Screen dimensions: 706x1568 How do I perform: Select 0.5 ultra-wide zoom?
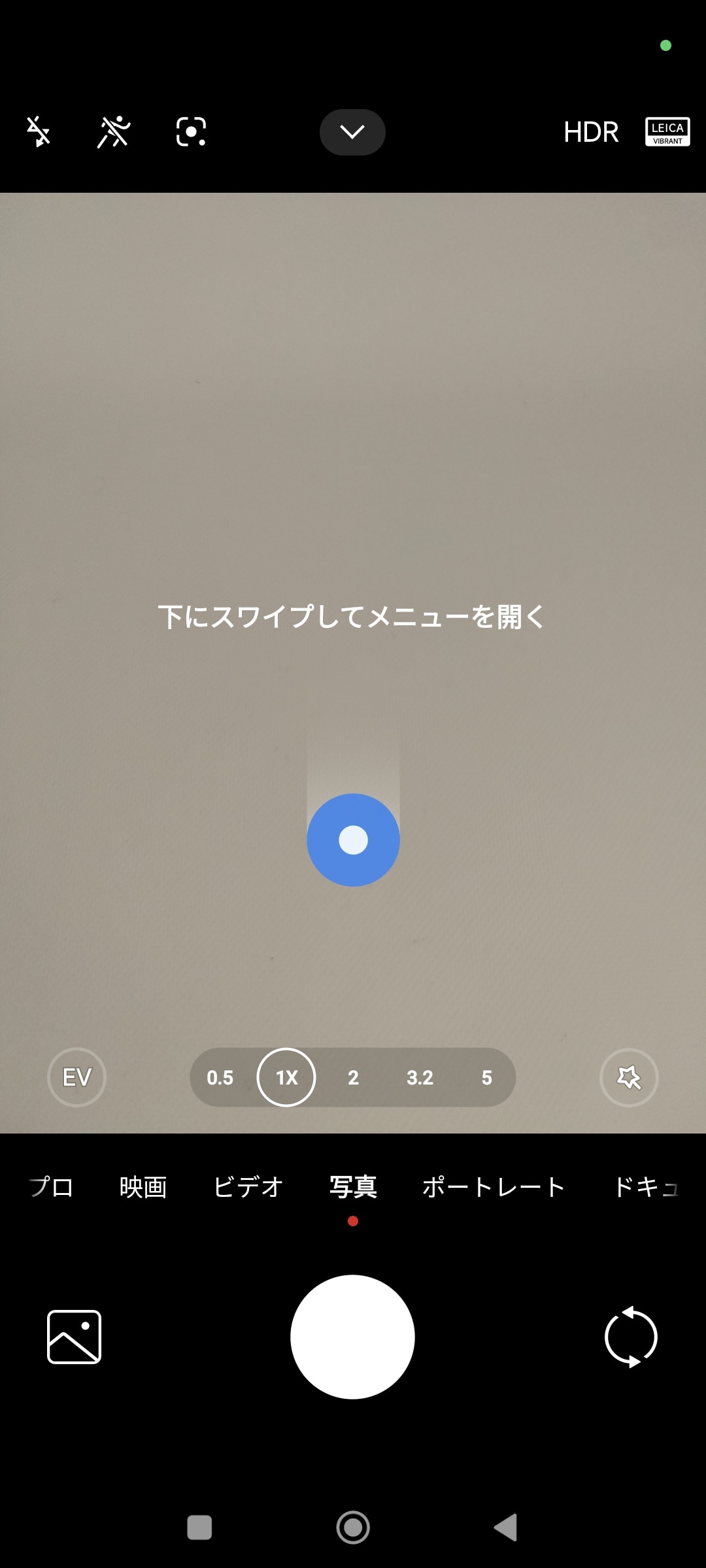click(x=220, y=1077)
